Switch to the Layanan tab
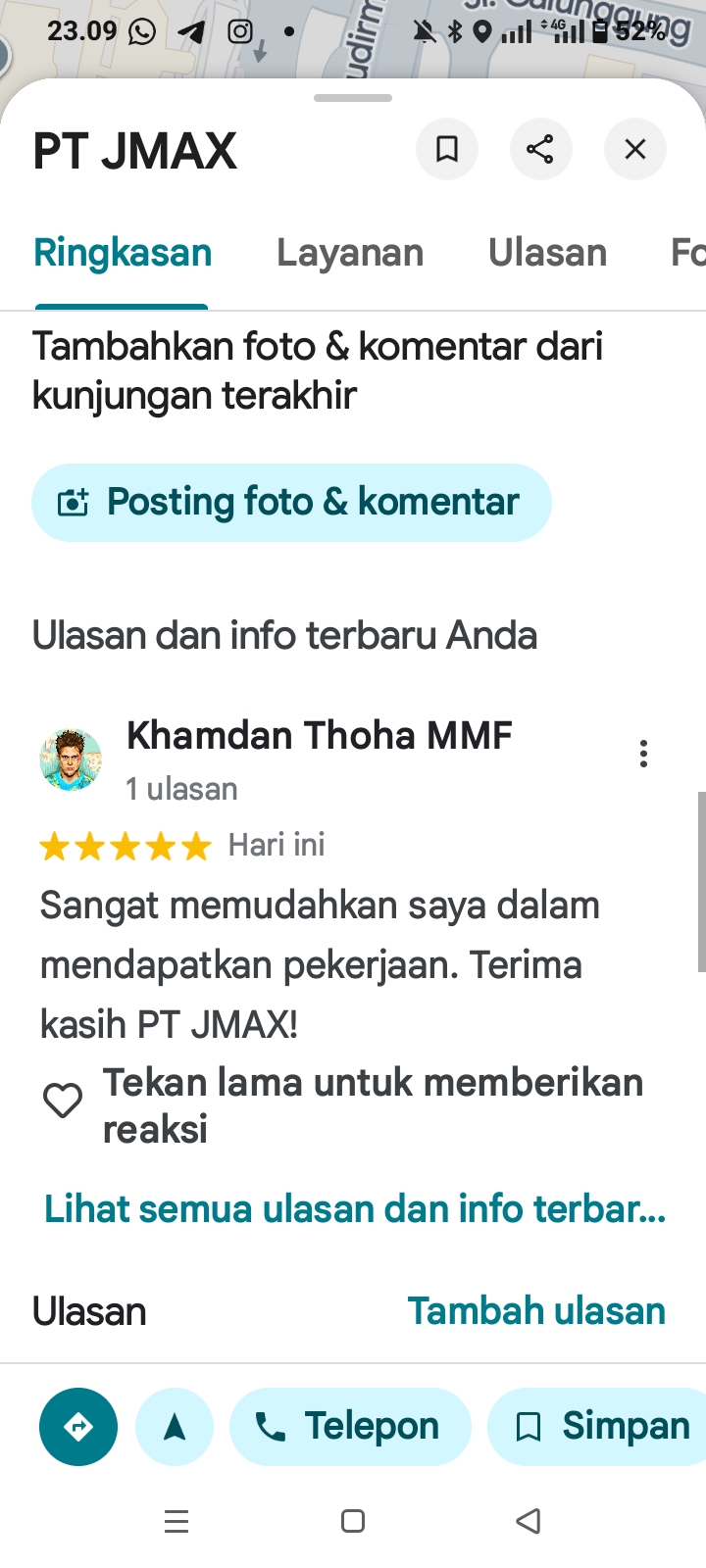 pyautogui.click(x=350, y=253)
